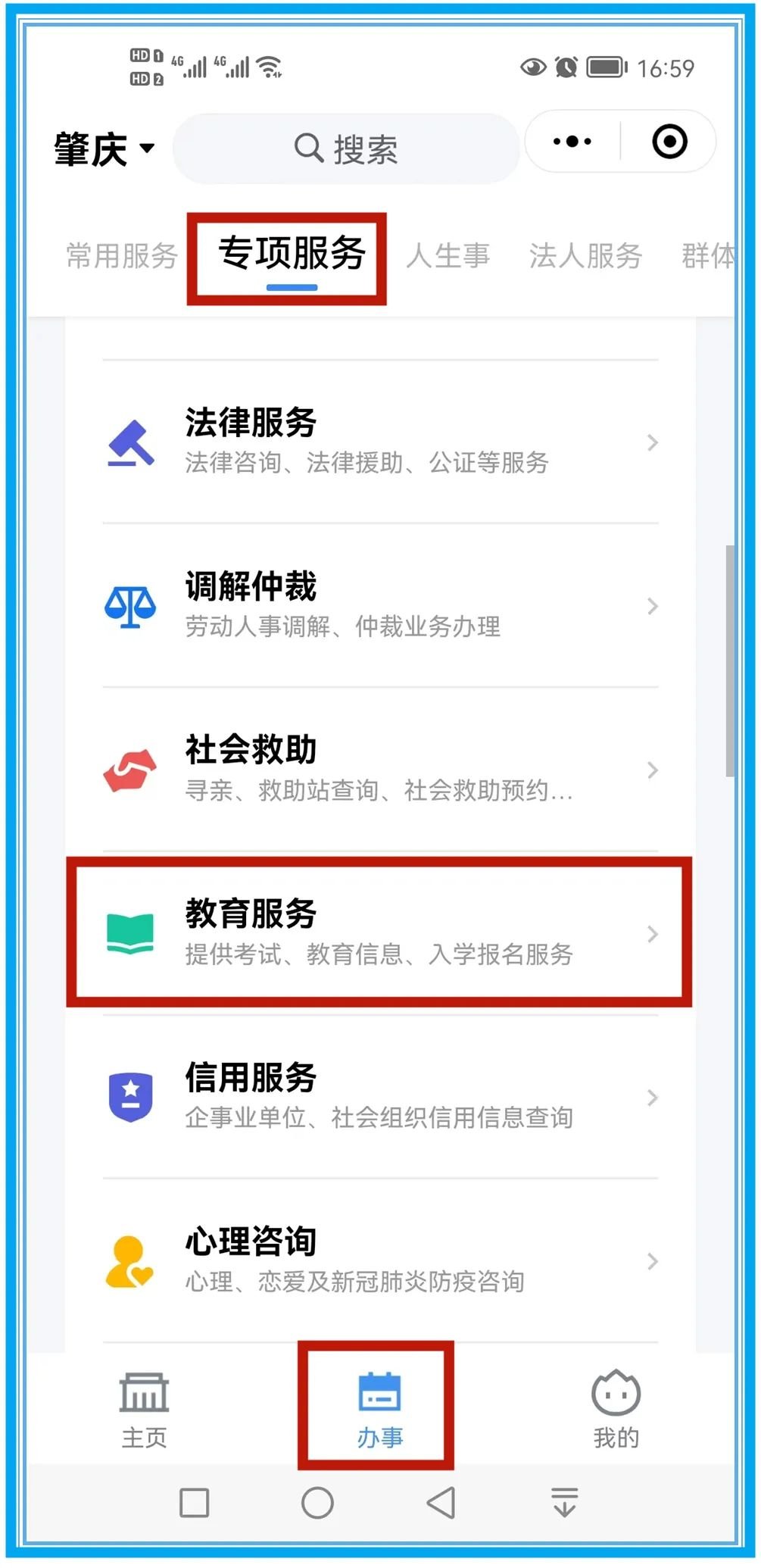Open the 心理咨询 counseling row
This screenshot has width=761, height=1568.
[379, 1260]
